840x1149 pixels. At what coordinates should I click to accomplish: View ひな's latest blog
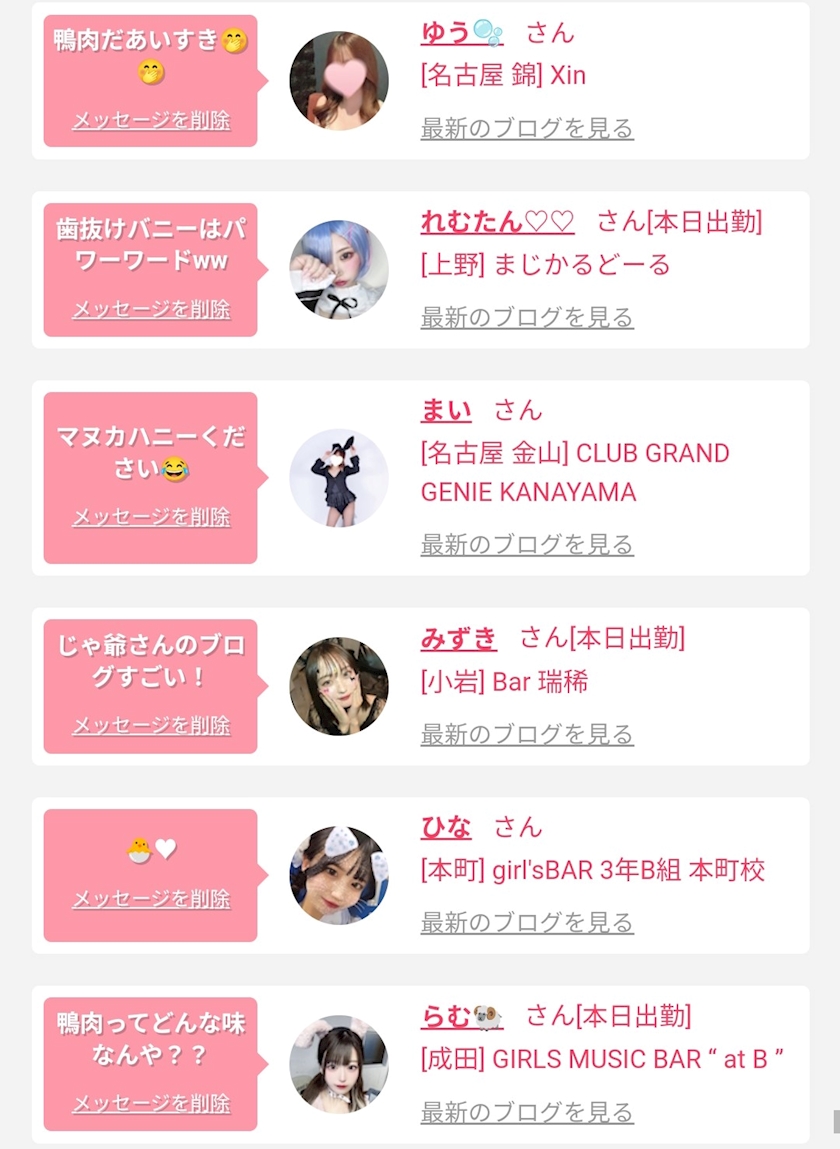[x=527, y=923]
